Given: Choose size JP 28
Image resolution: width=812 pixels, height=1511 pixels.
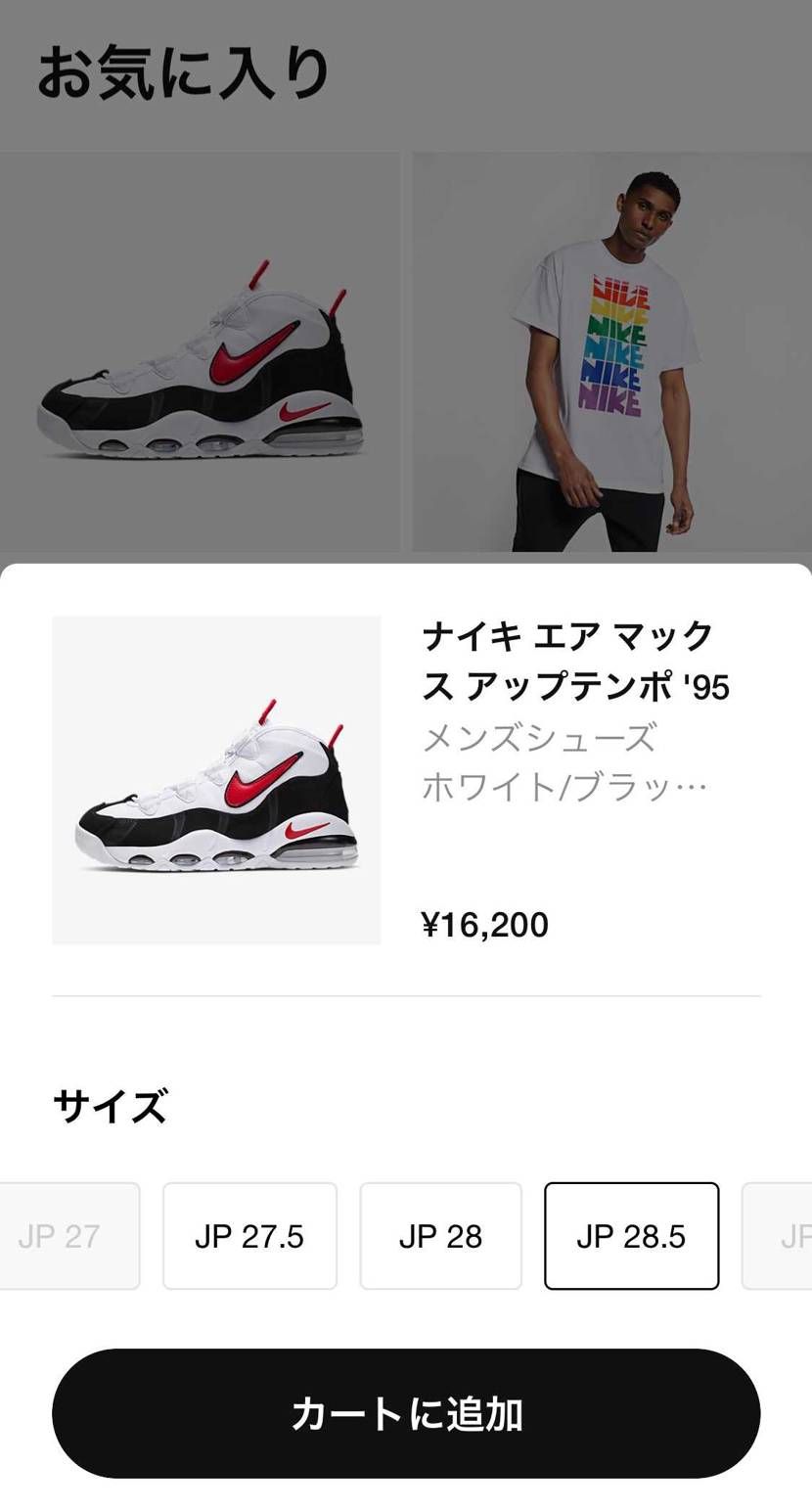Looking at the screenshot, I should coord(440,1236).
